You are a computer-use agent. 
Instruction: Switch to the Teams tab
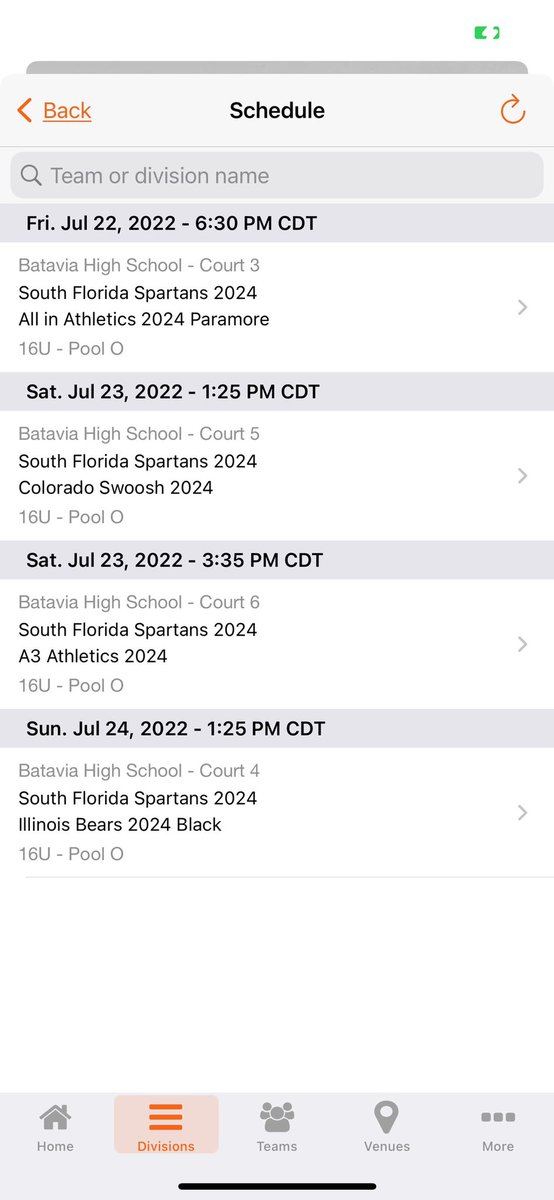click(x=277, y=1127)
